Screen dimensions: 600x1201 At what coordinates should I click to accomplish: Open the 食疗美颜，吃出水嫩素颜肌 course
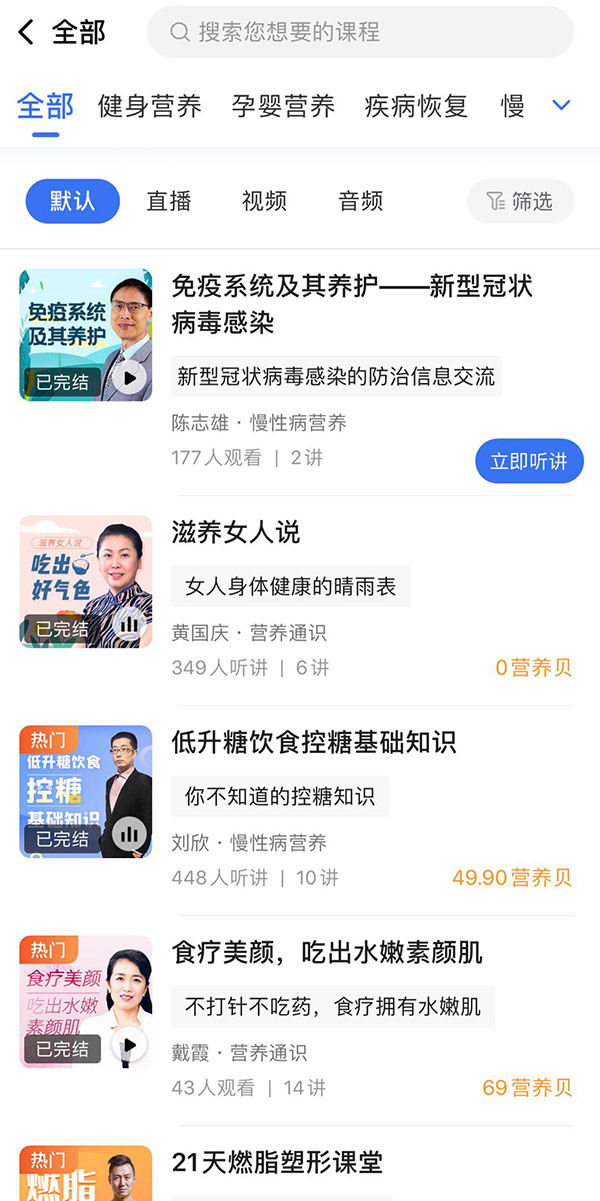click(327, 952)
